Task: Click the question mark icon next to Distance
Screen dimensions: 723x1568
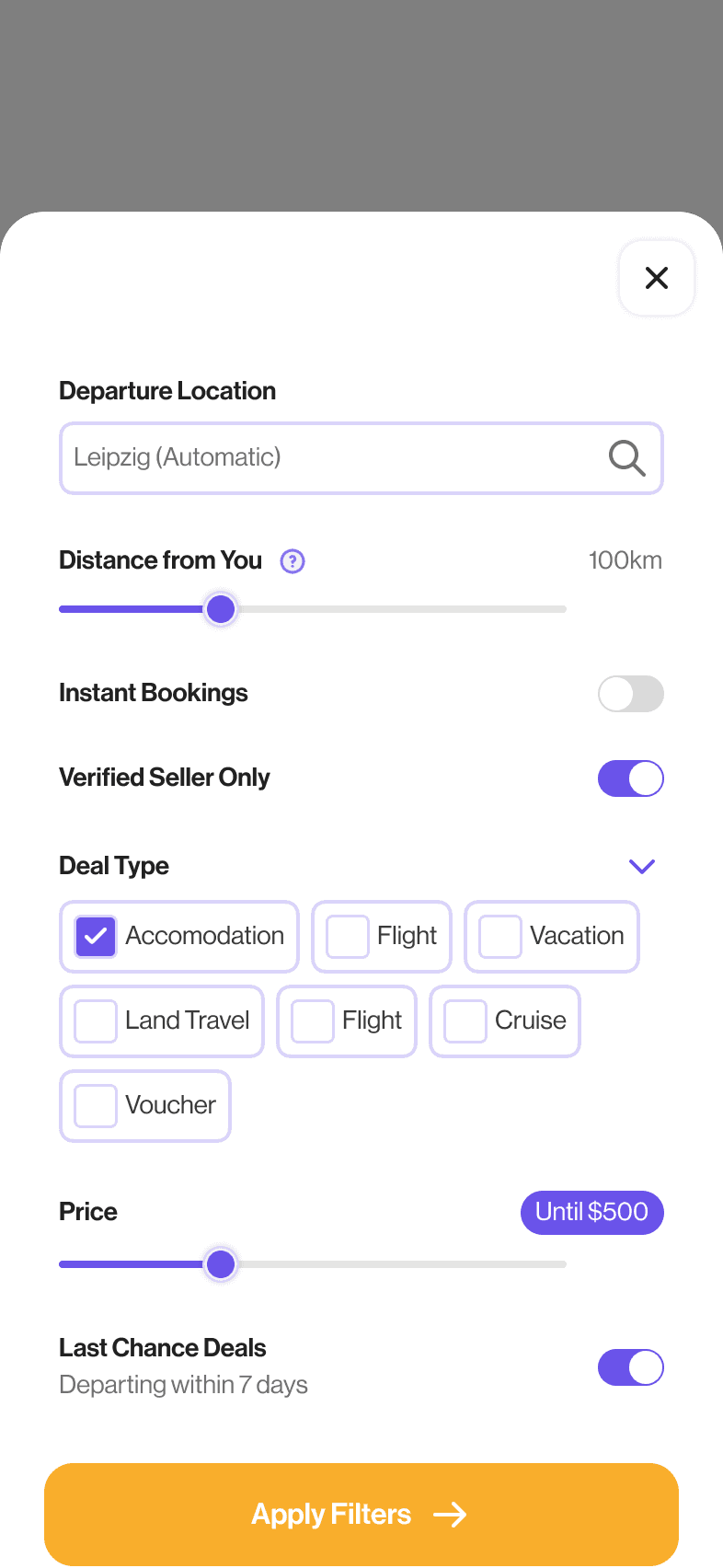Action: coord(293,561)
